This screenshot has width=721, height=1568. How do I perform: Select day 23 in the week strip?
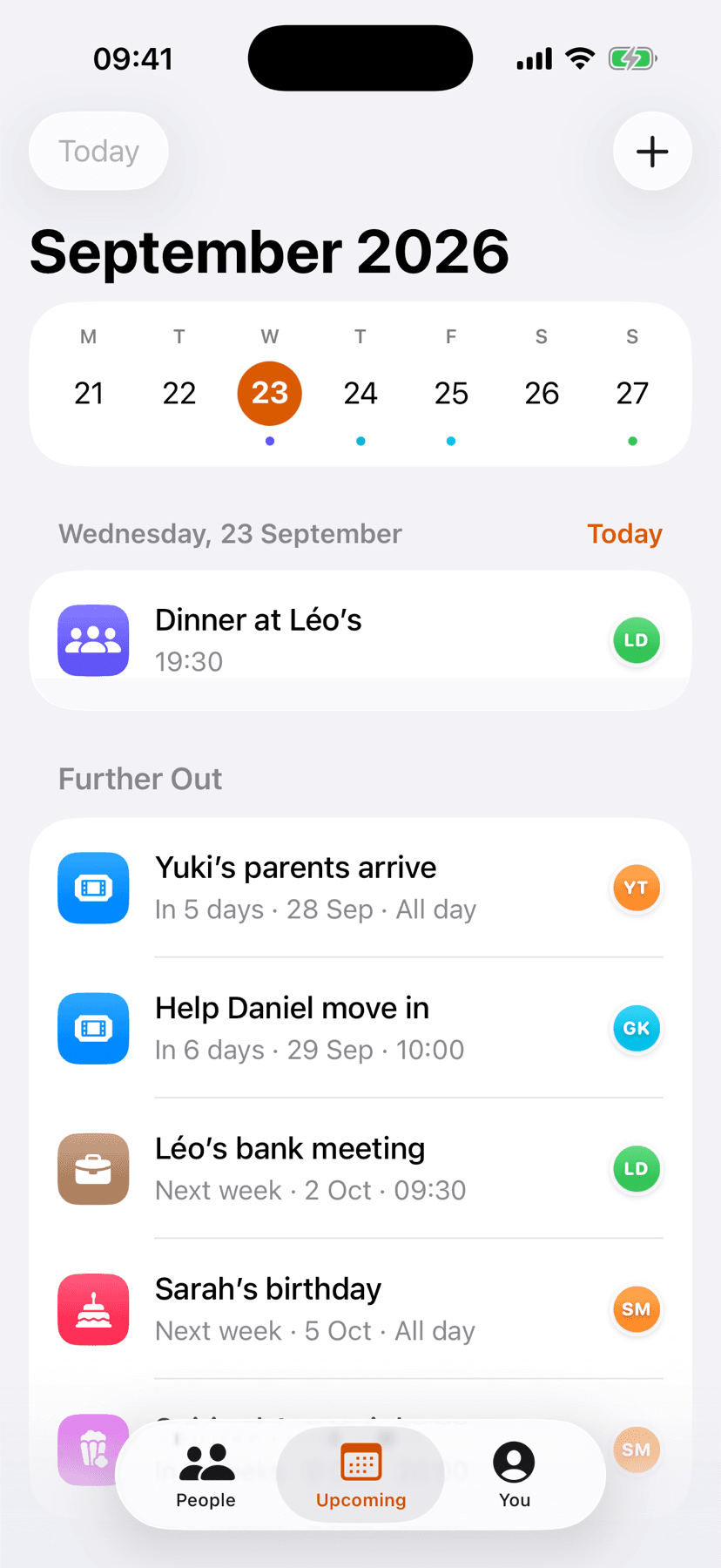point(270,393)
